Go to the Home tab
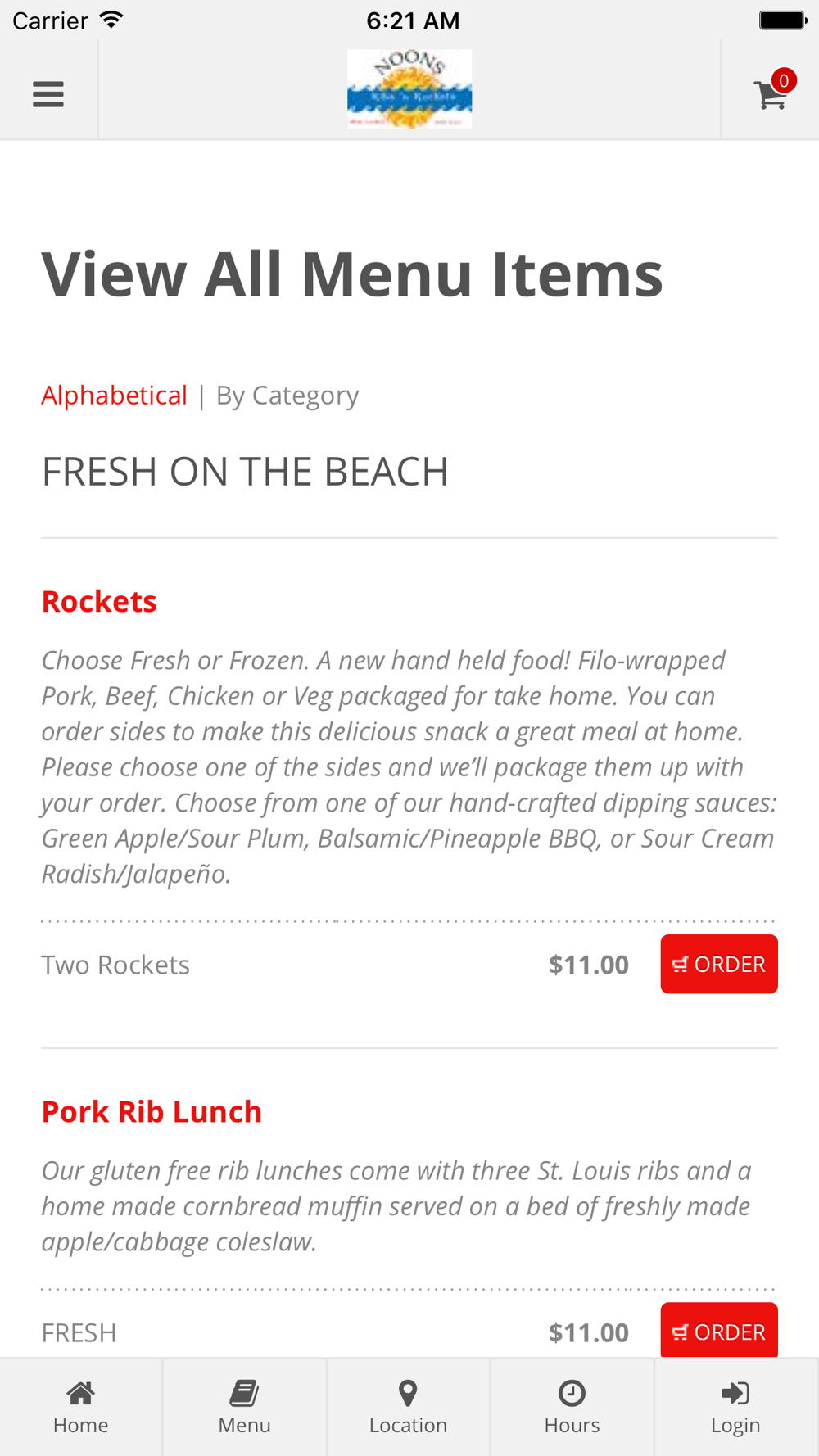The height and width of the screenshot is (1456, 819). 81,1407
